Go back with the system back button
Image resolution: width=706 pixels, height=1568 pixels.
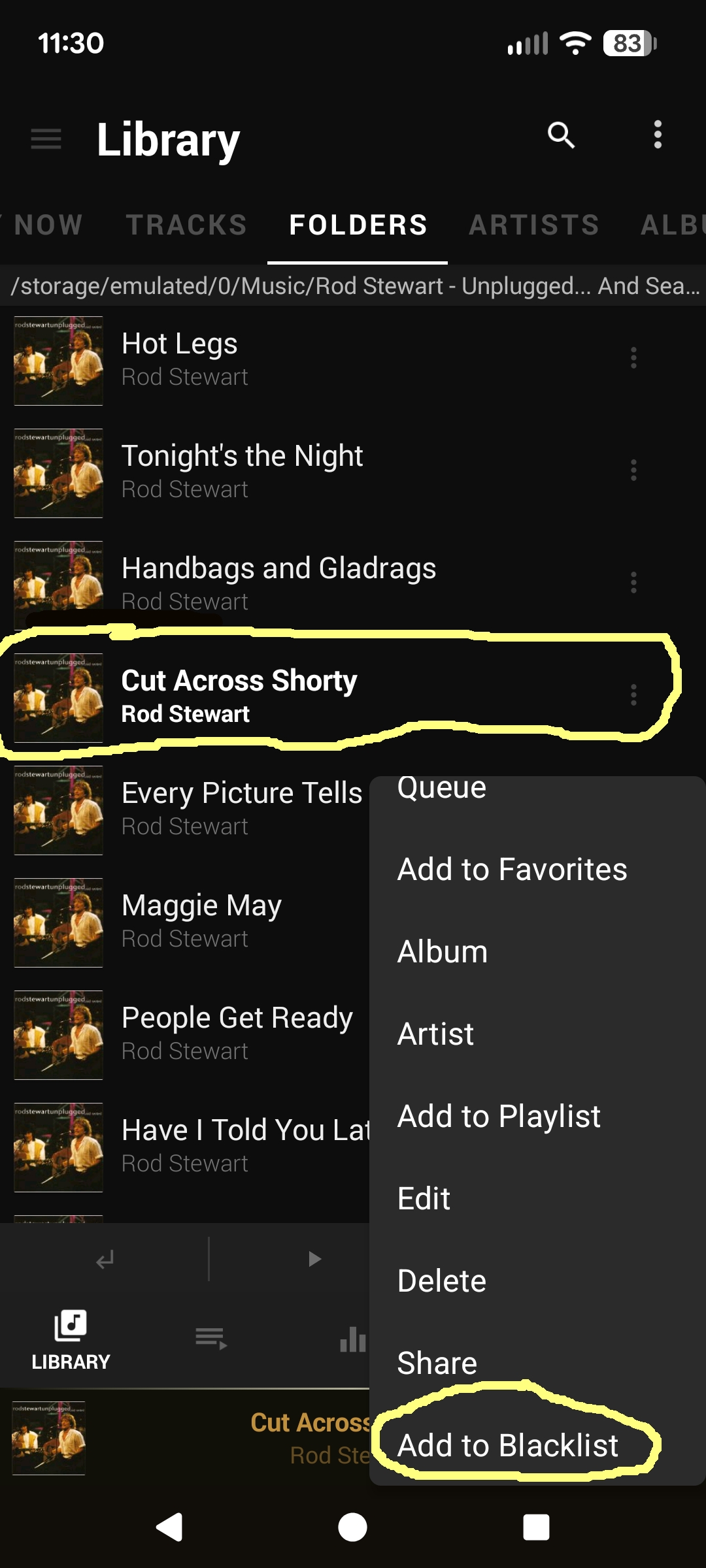(169, 1527)
